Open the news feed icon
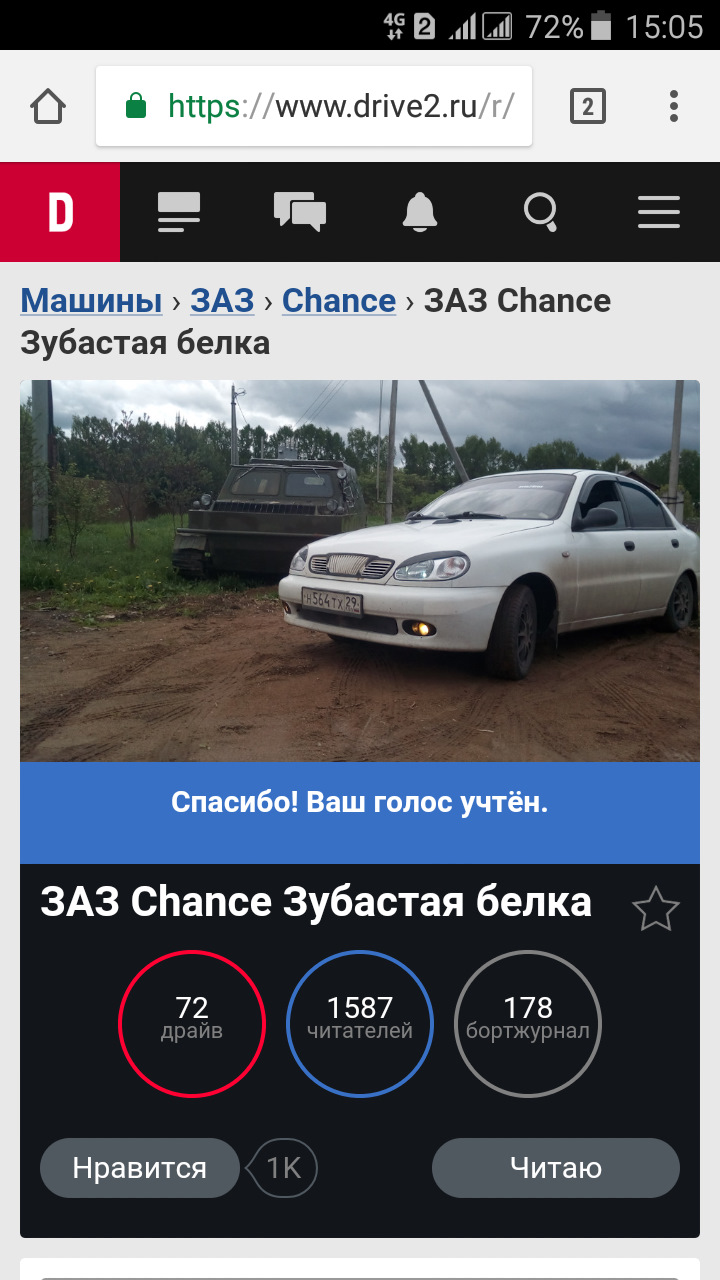Screen dimensions: 720x1280 [179, 212]
